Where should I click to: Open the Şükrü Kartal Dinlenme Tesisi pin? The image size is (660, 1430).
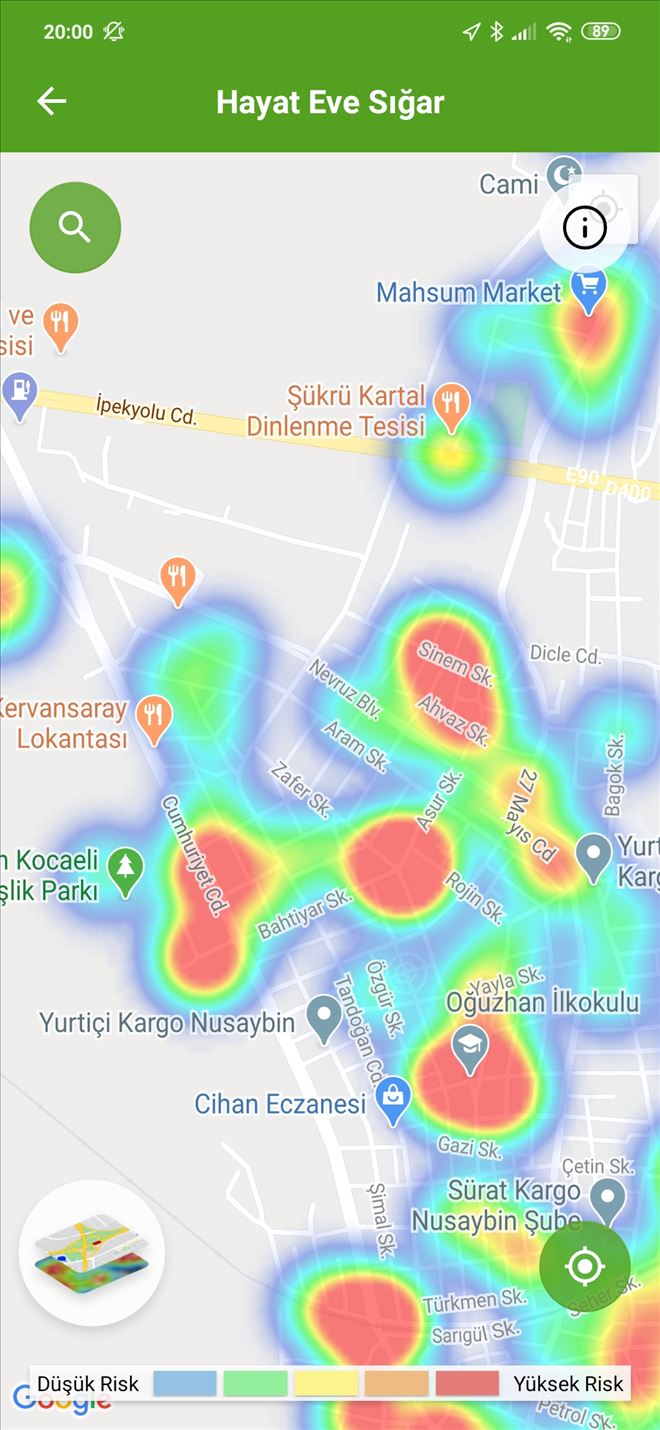coord(452,405)
